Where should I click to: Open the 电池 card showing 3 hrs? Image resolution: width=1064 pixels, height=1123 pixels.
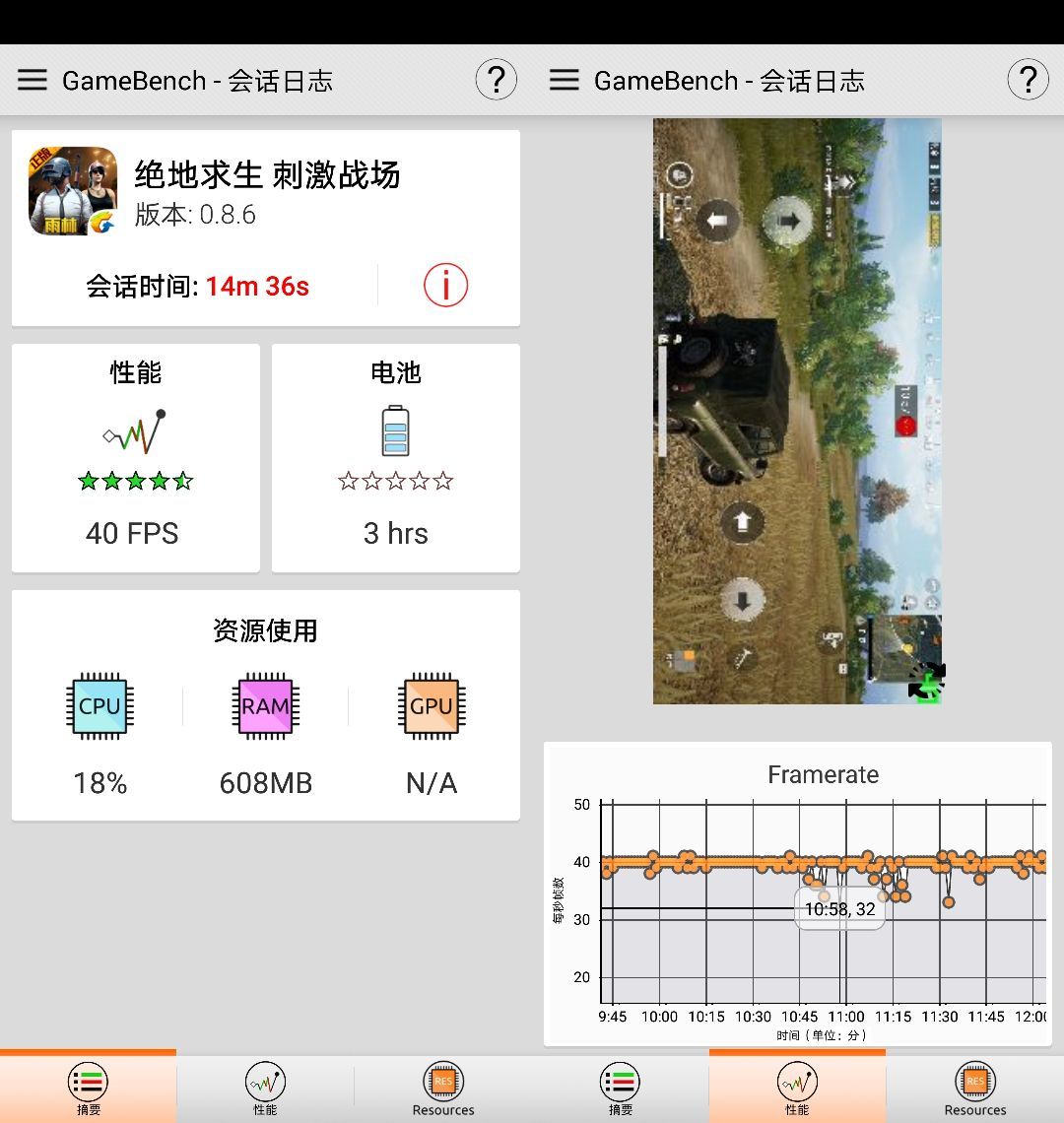(x=395, y=458)
